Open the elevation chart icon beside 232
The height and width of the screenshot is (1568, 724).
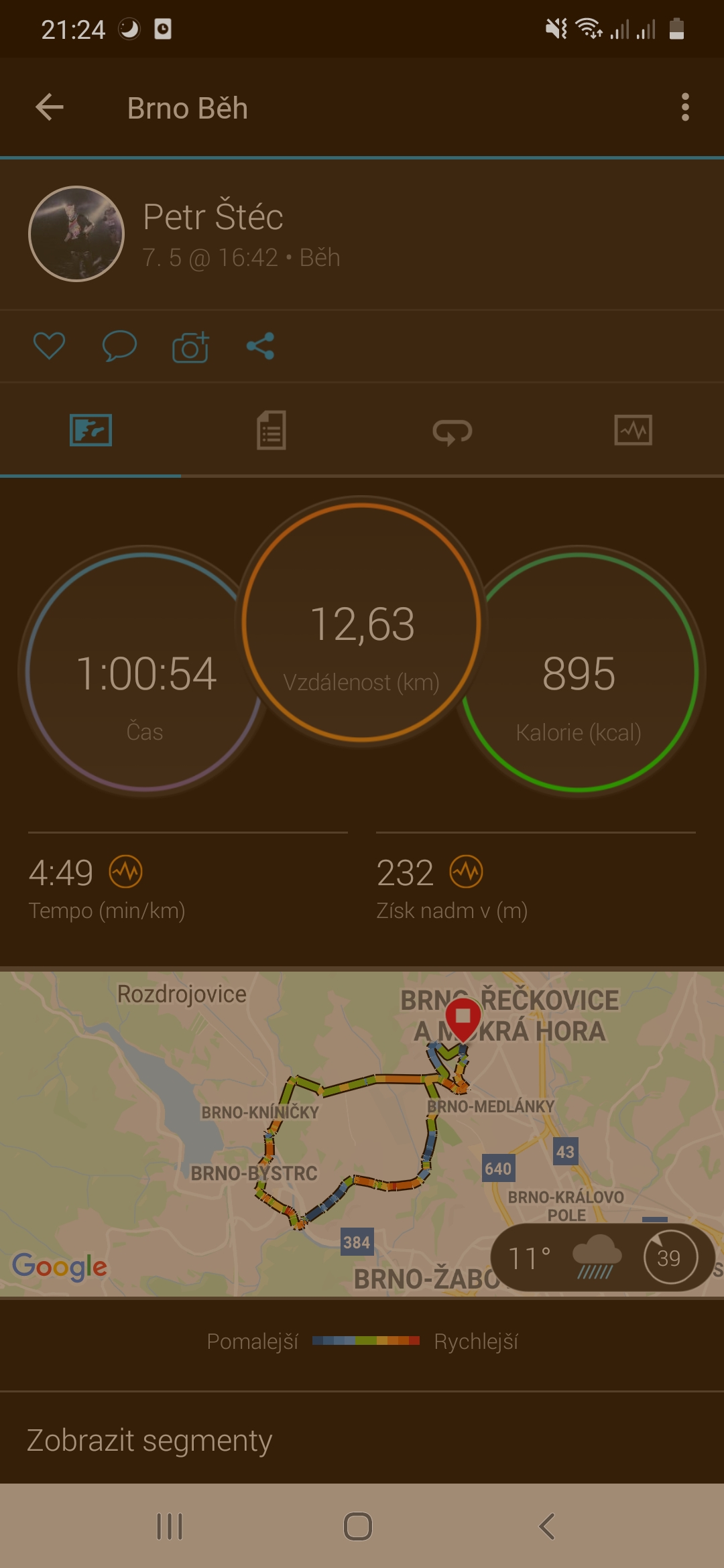pos(467,872)
